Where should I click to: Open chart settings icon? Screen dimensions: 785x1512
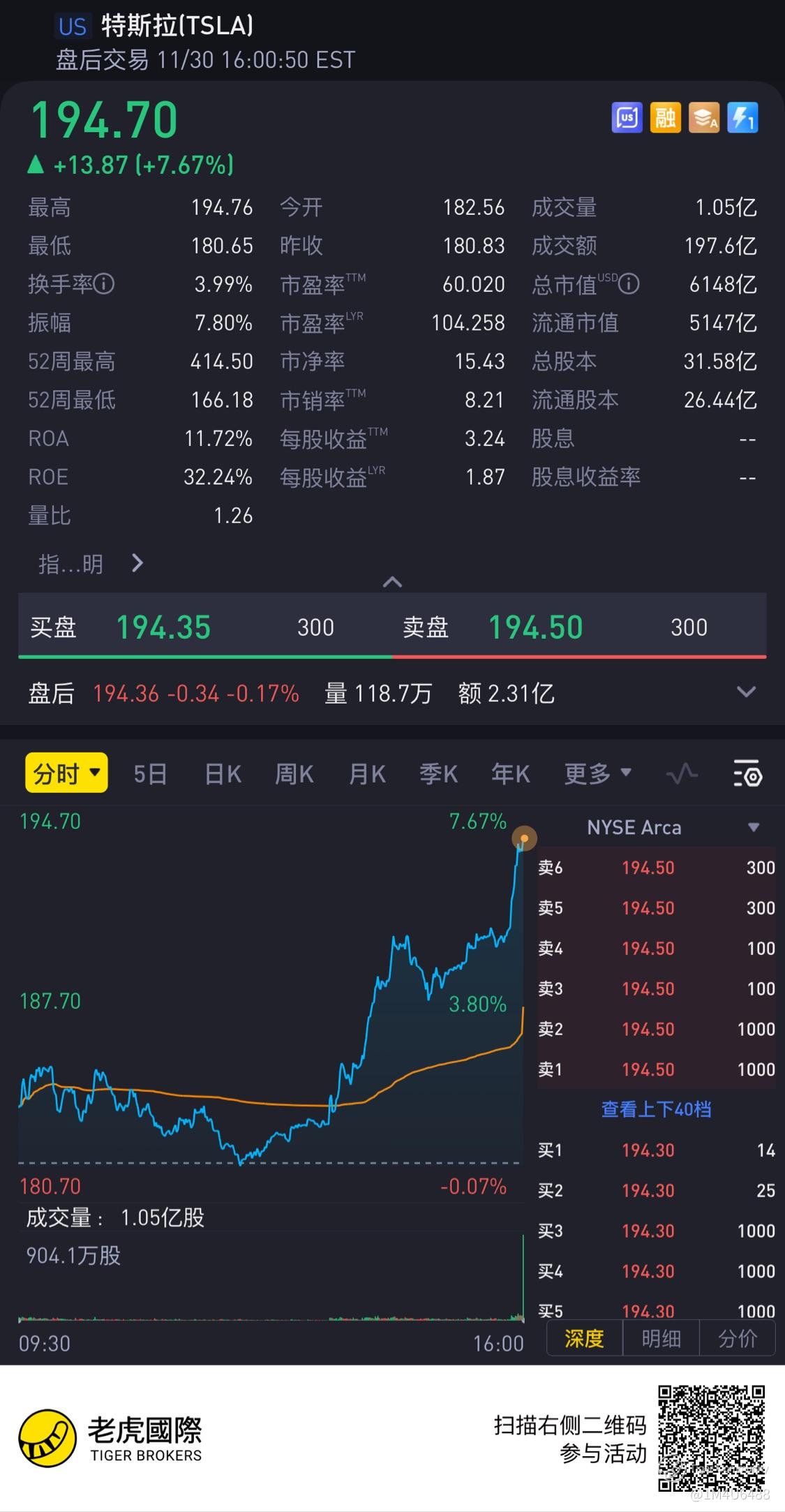[747, 774]
